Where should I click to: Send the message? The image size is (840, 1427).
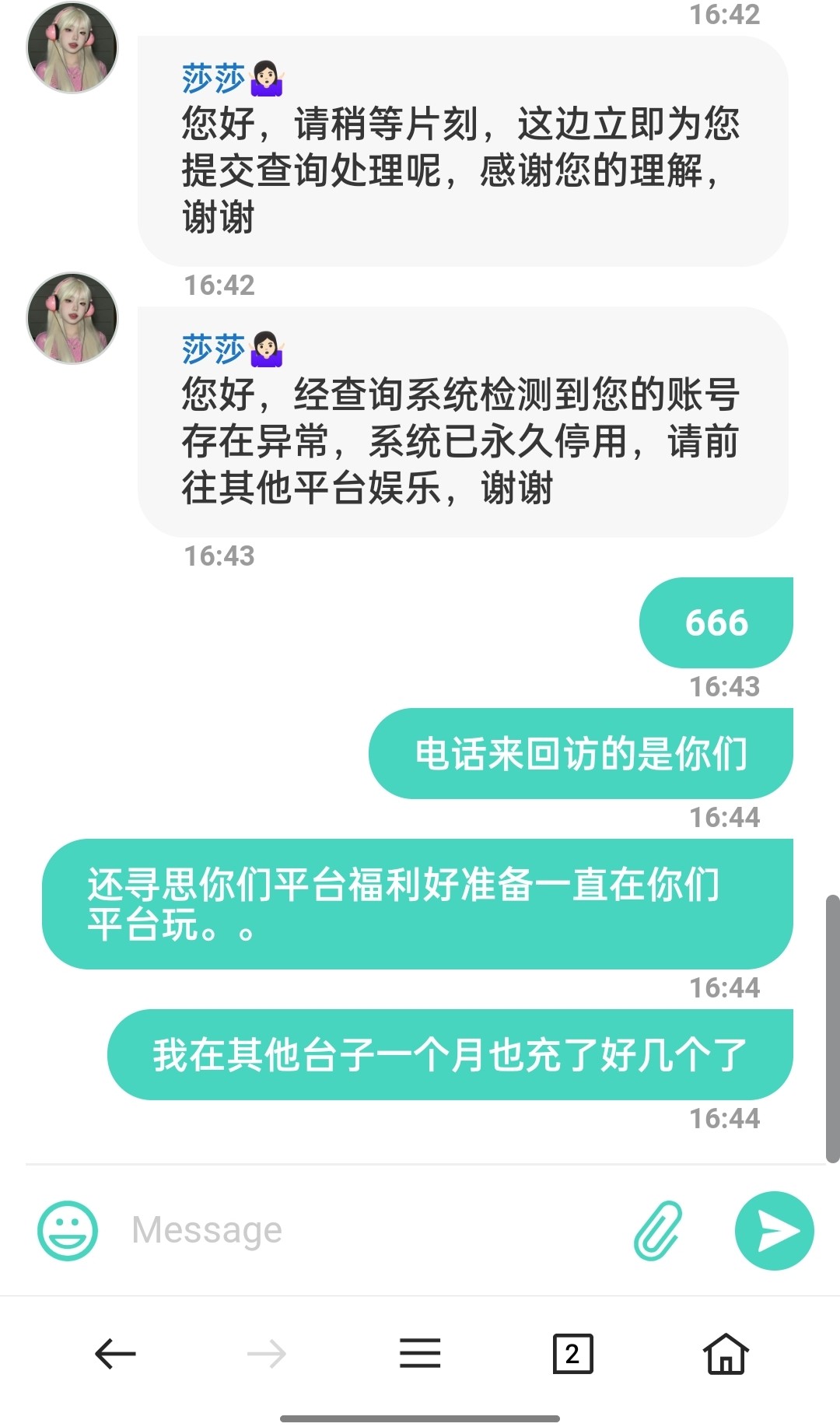[774, 1231]
